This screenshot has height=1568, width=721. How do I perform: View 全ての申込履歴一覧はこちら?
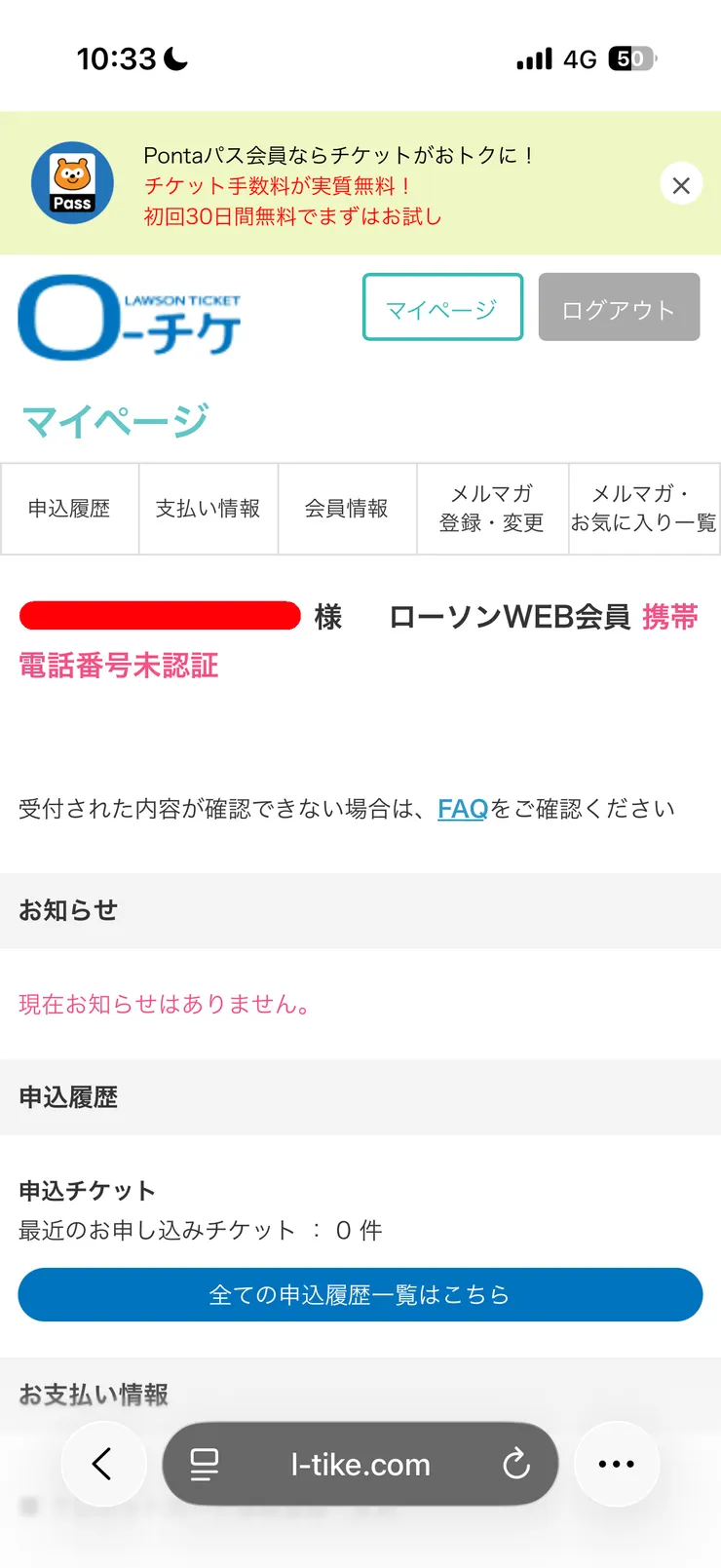360,1294
